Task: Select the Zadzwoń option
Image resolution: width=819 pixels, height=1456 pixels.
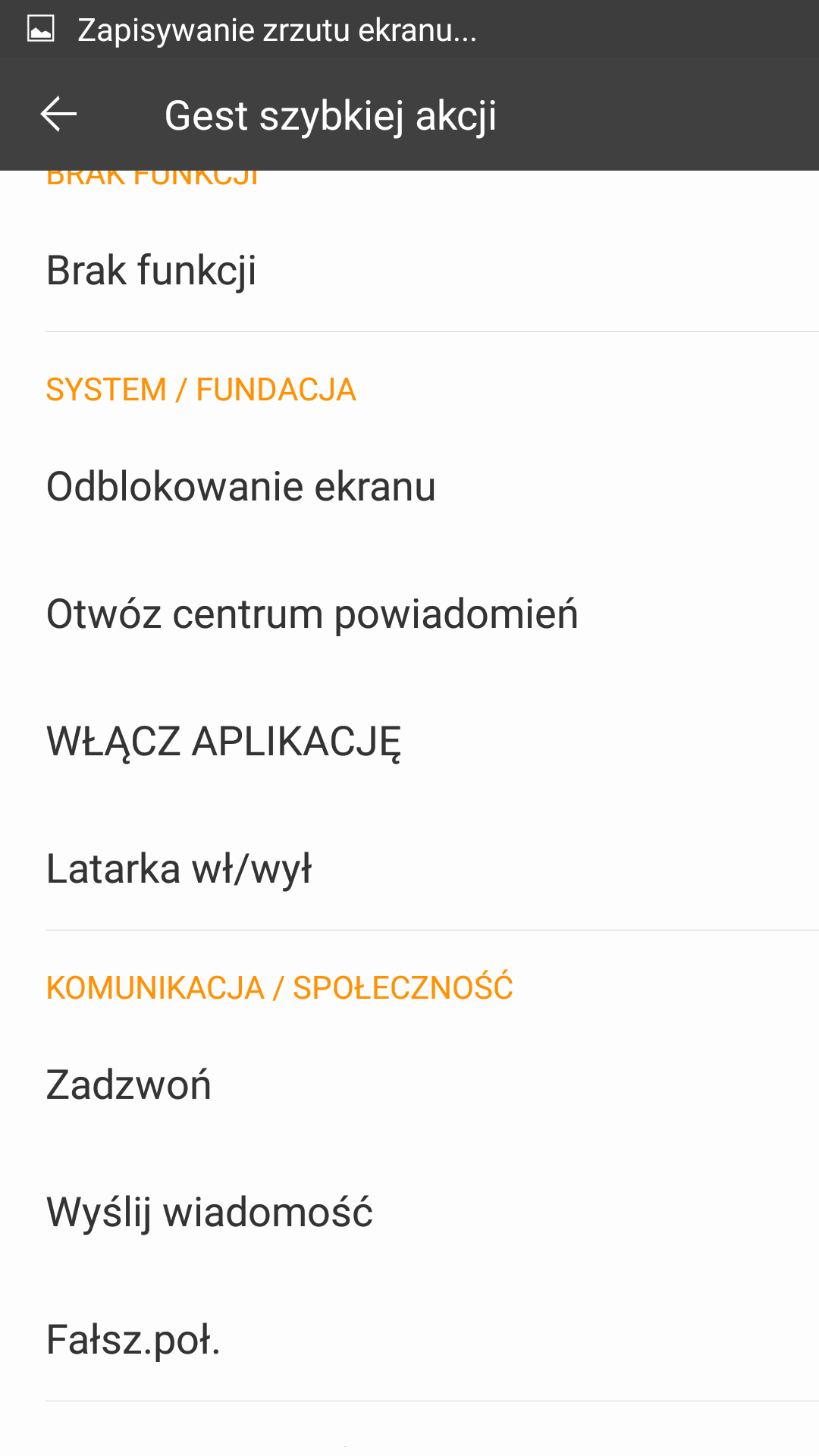Action: coord(129,1084)
